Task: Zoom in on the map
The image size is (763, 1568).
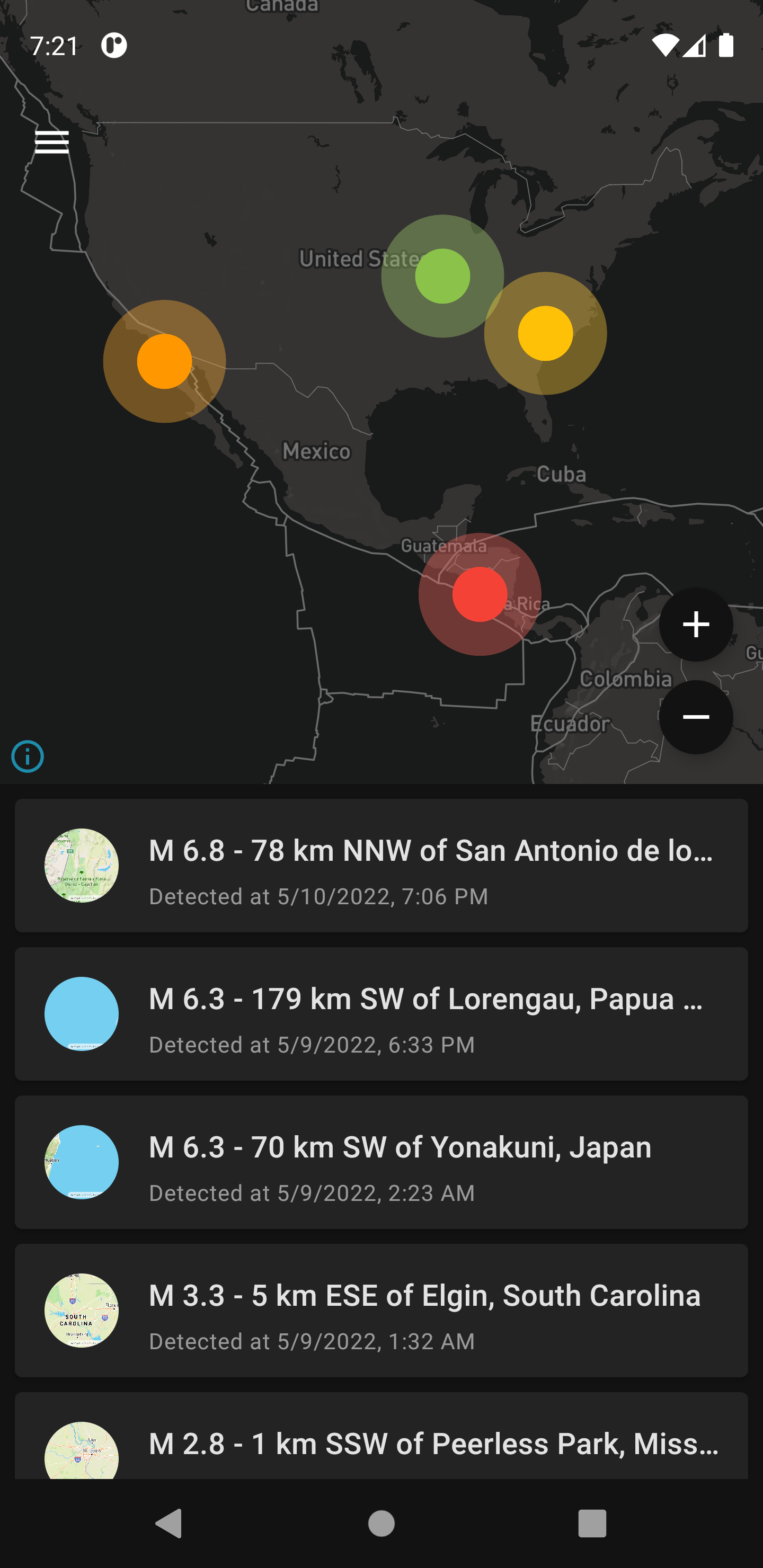Action: click(695, 625)
